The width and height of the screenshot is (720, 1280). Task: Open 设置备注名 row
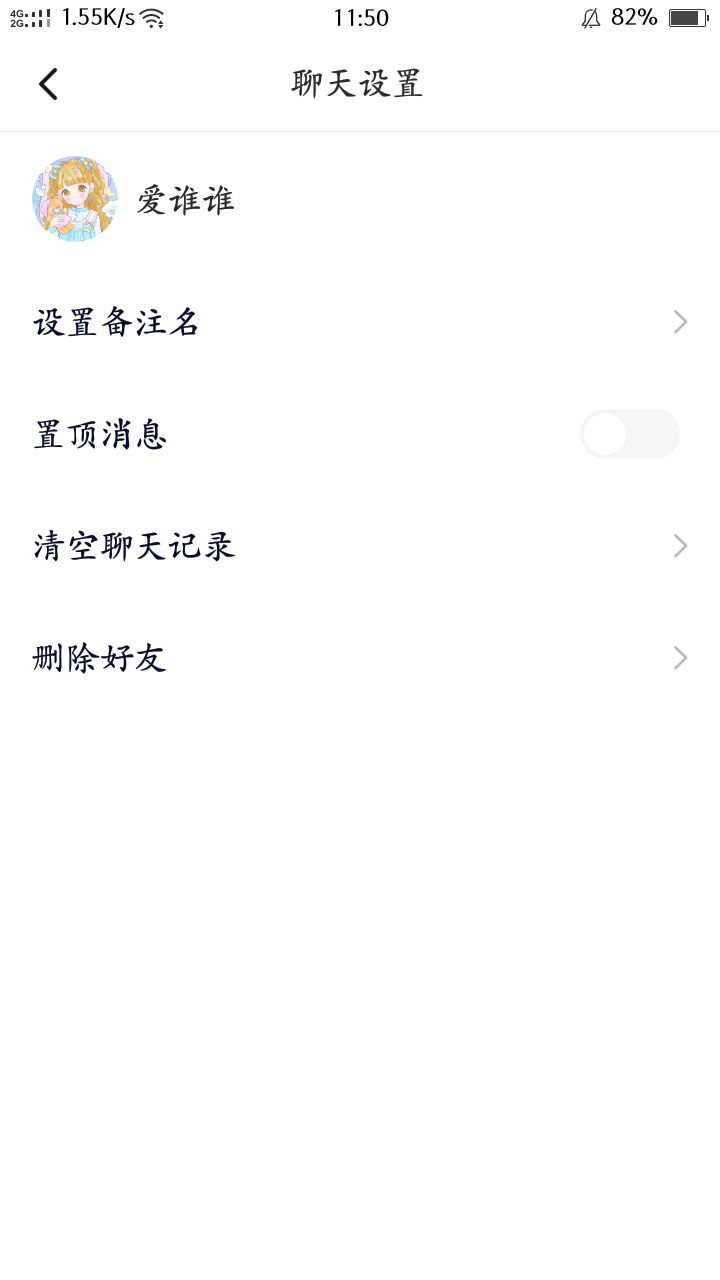click(360, 322)
